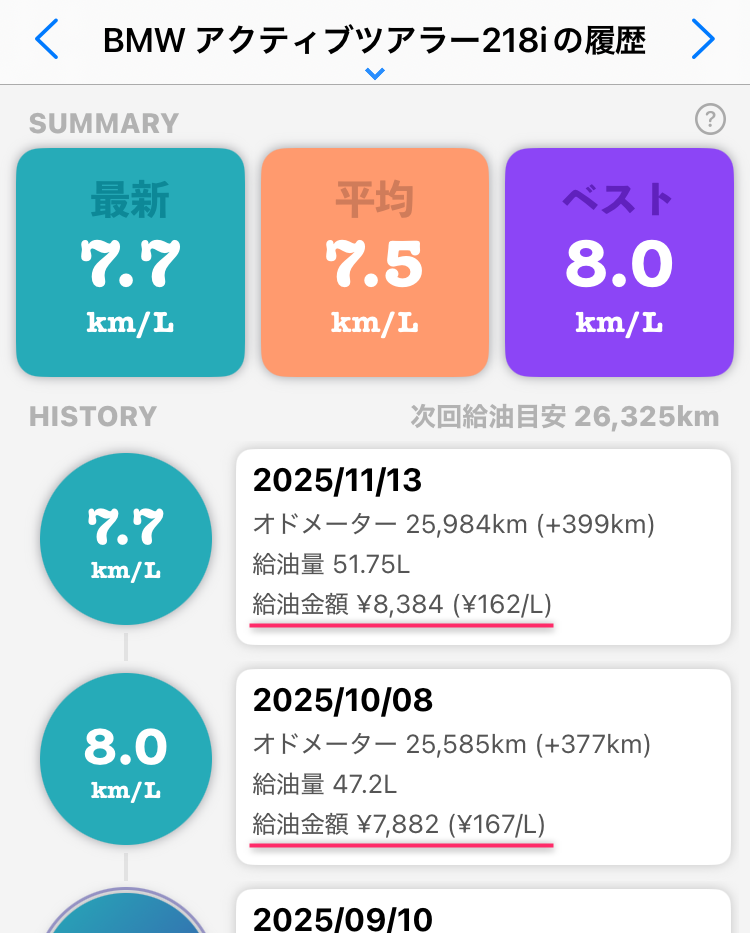Expand the BMW アクティブツアラー218i title dropdown
The height and width of the screenshot is (933, 750).
pyautogui.click(x=375, y=72)
